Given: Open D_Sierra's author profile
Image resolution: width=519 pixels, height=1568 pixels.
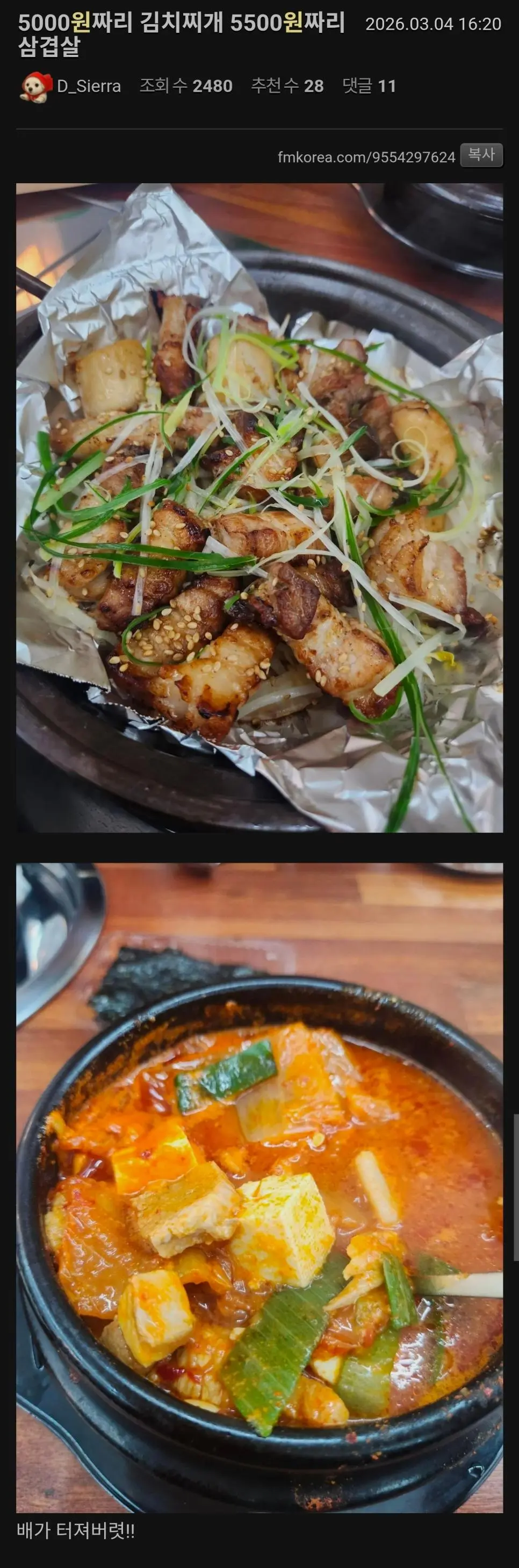Looking at the screenshot, I should (88, 87).
